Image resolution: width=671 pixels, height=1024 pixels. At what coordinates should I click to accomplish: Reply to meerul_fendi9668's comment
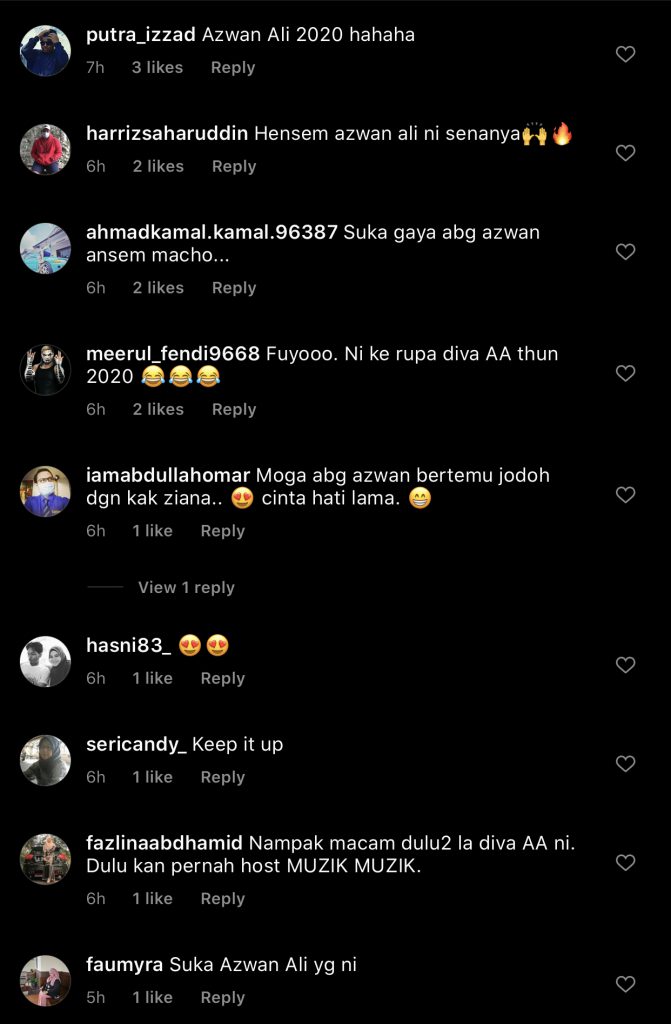coord(233,409)
